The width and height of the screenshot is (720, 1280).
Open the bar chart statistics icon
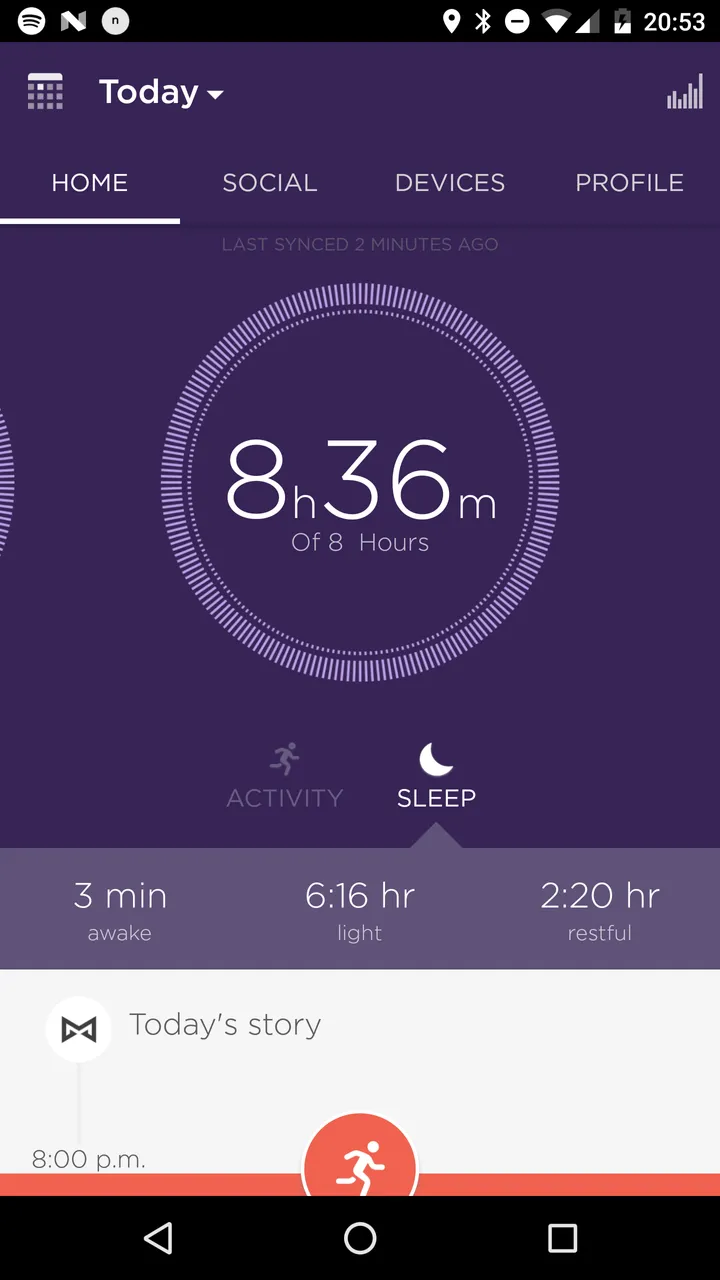pos(685,92)
